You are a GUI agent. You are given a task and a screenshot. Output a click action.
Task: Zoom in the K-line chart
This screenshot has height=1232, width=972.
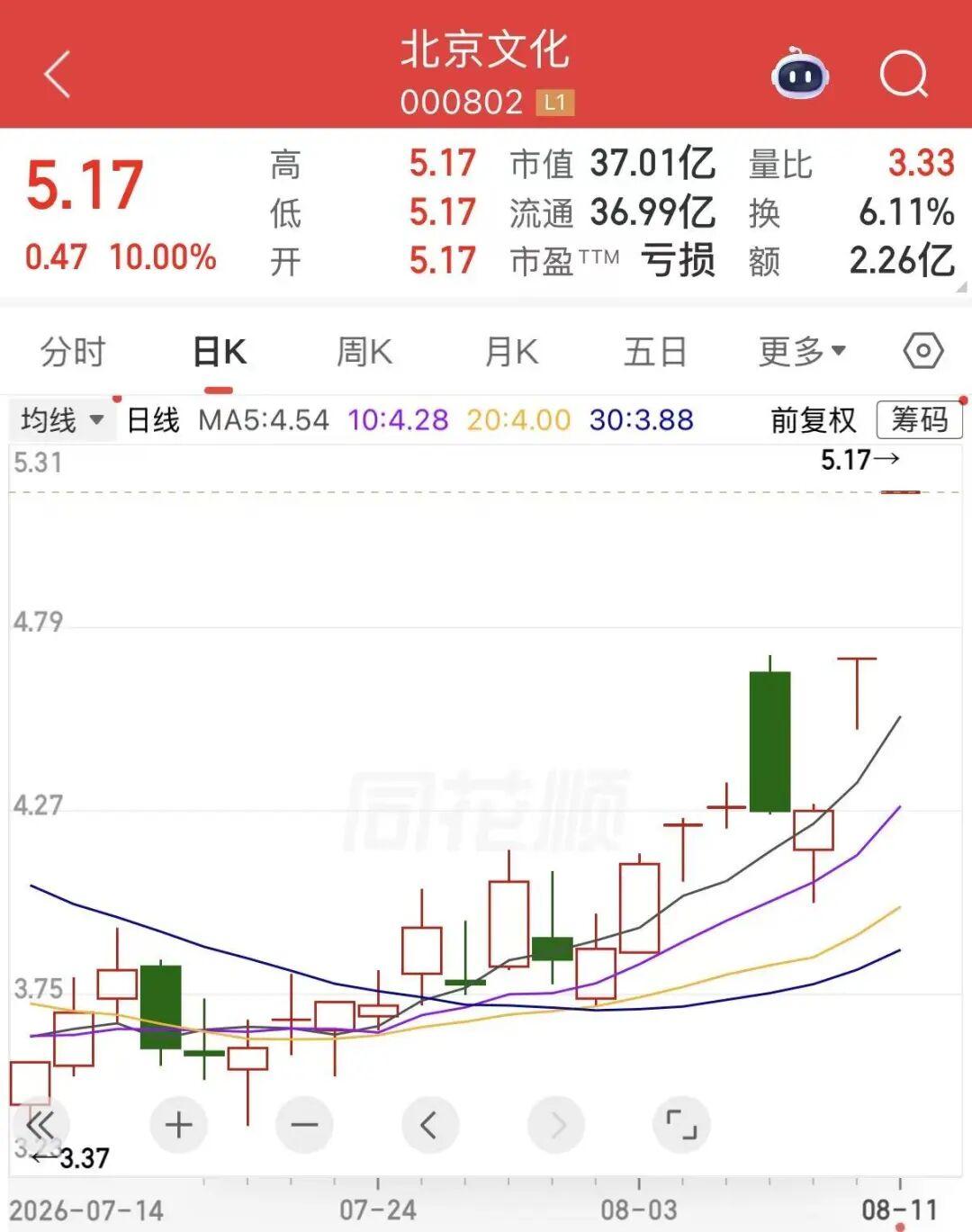pos(178,1125)
